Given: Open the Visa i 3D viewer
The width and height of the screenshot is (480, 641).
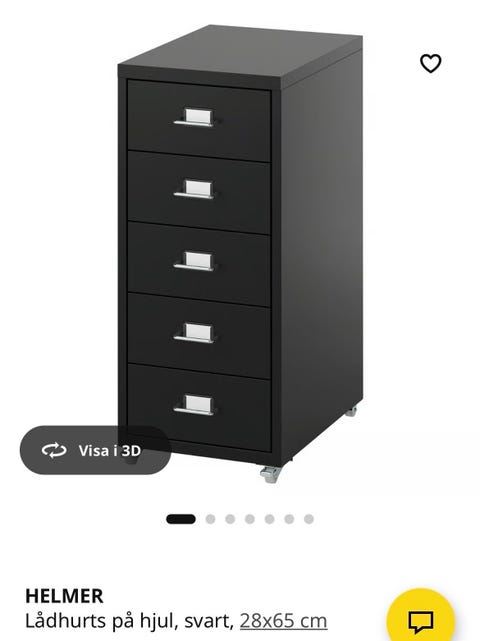Looking at the screenshot, I should click(x=95, y=450).
